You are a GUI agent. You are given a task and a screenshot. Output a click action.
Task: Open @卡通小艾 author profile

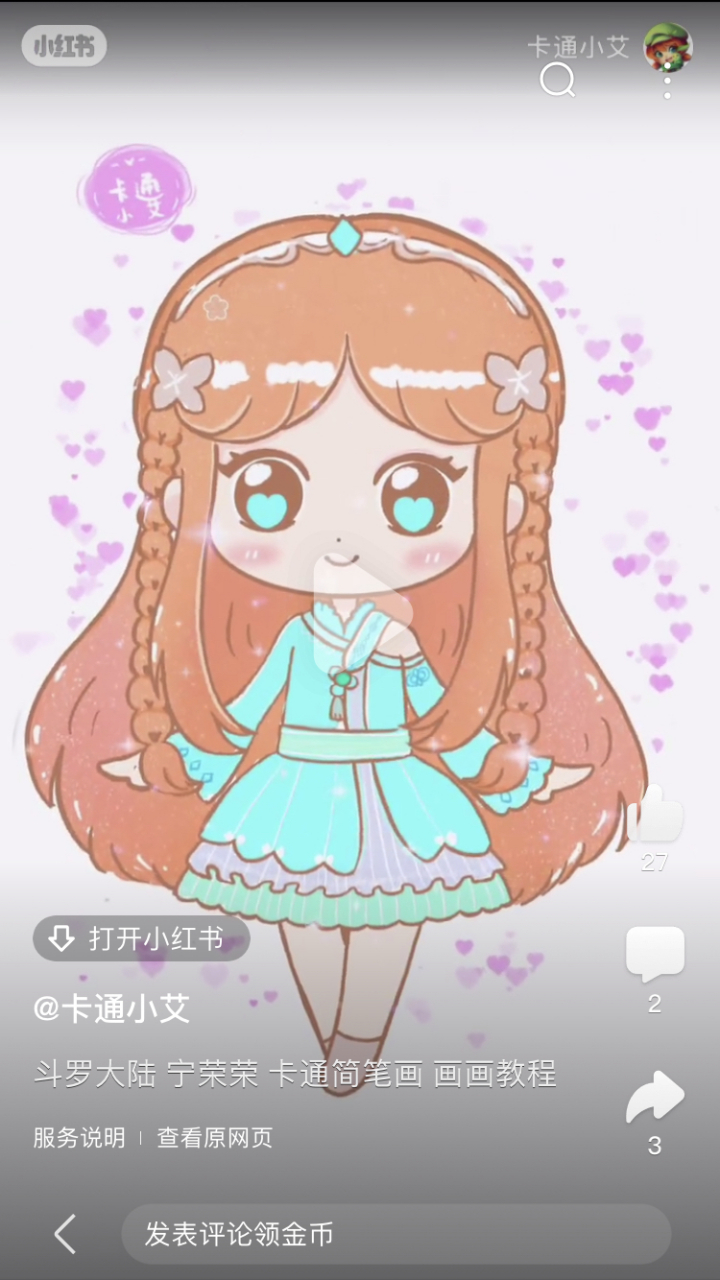(x=111, y=1008)
